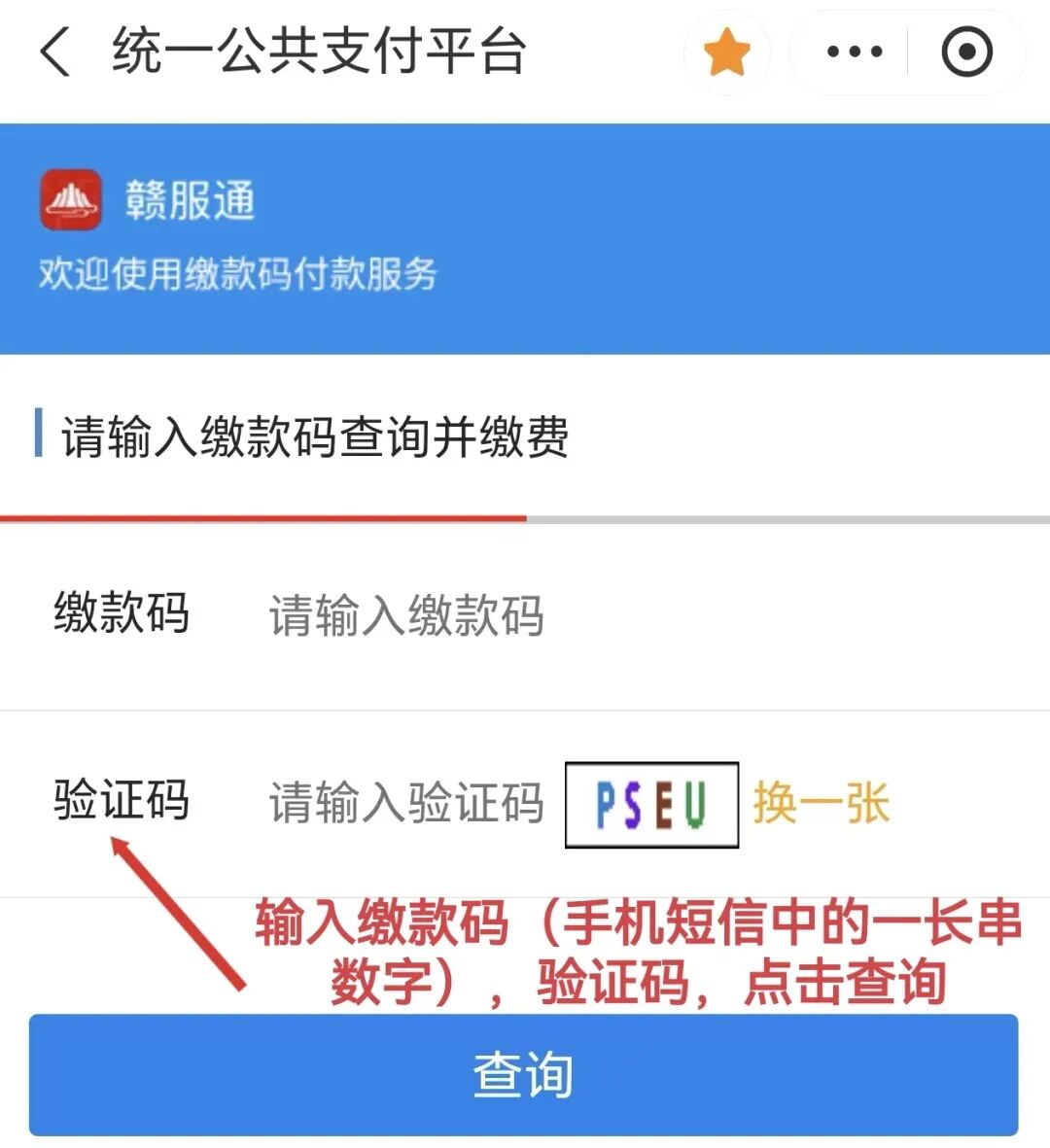Close the mini program with circle icon
Image resolution: width=1050 pixels, height=1148 pixels.
(x=966, y=52)
